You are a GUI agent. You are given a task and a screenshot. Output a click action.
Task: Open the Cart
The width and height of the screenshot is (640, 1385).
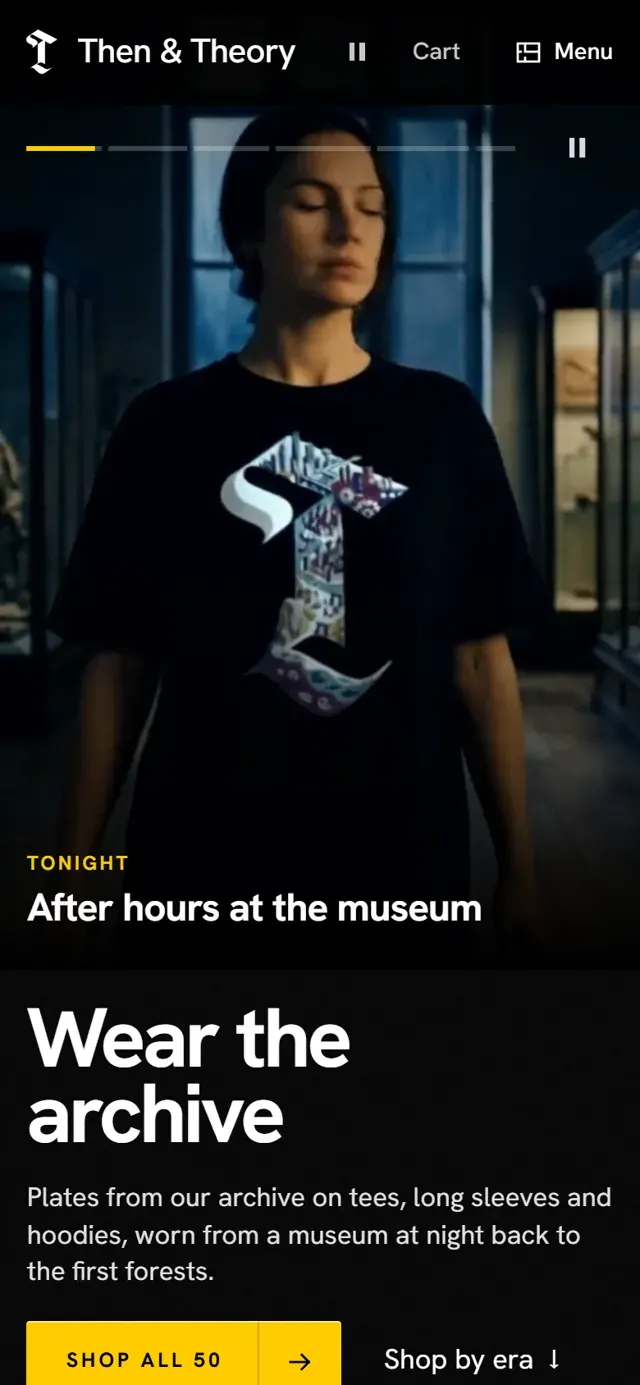click(436, 52)
